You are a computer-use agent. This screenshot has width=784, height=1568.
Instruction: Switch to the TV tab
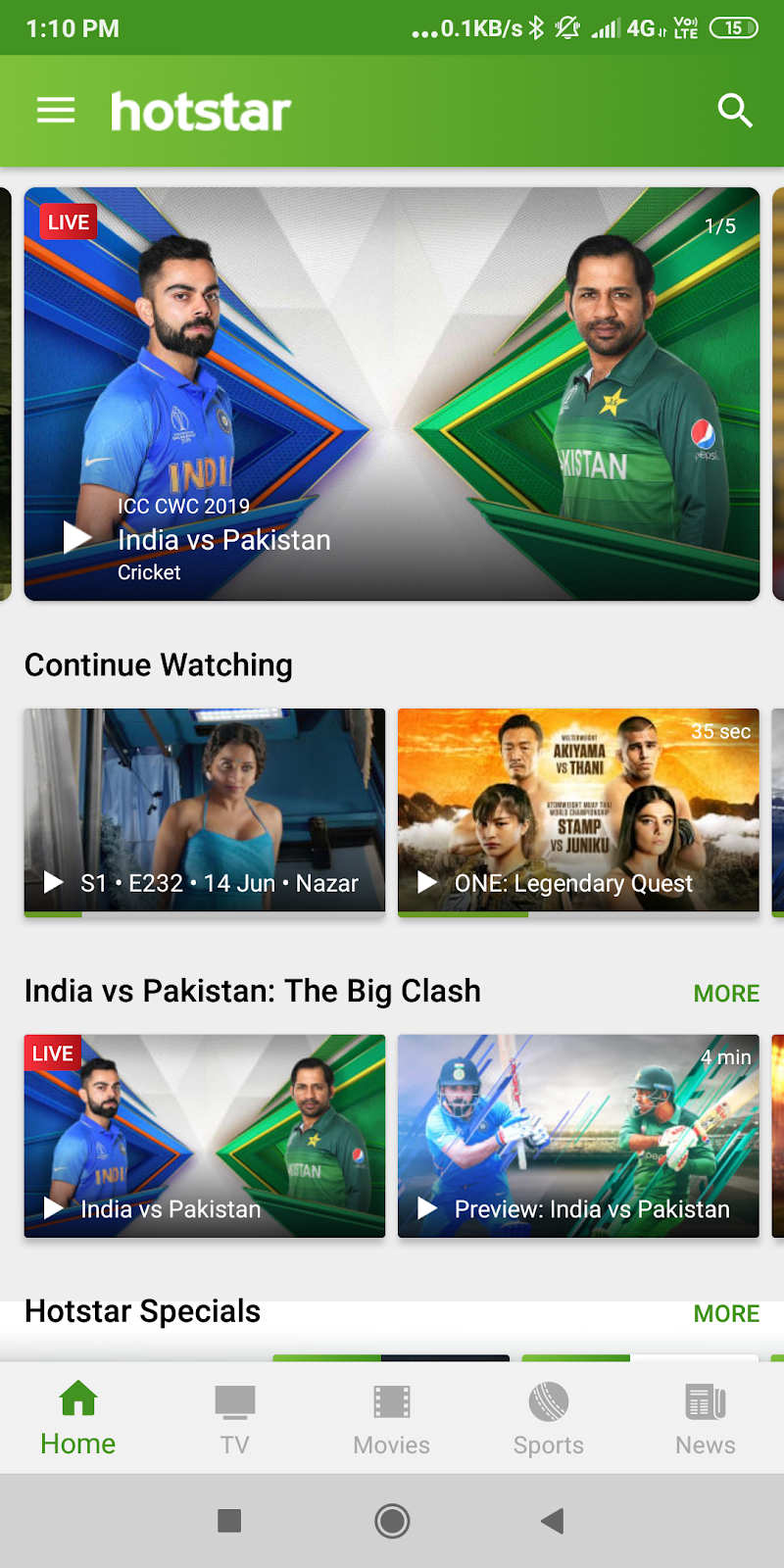click(235, 1418)
